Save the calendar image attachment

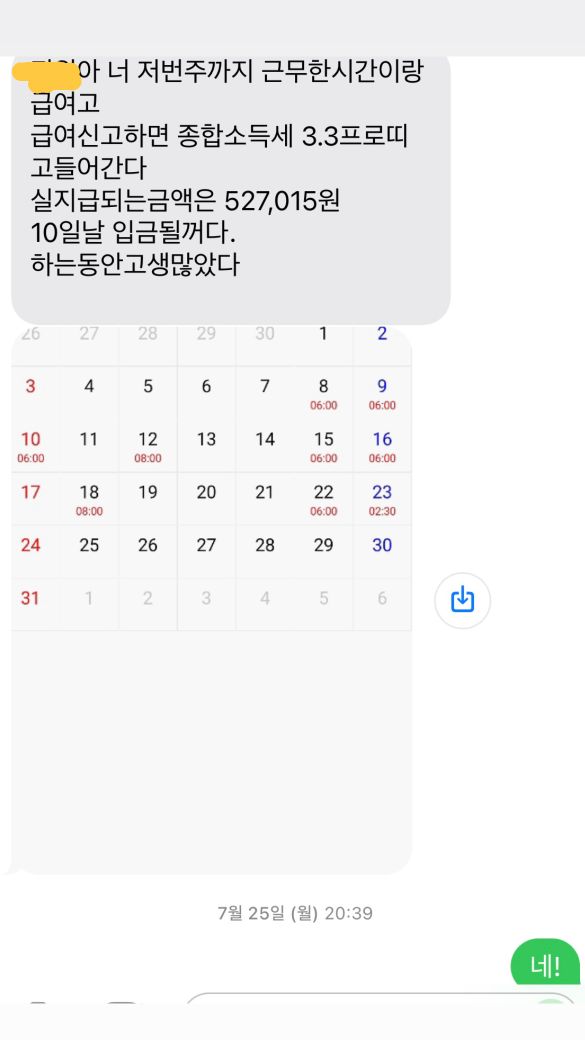coord(462,601)
